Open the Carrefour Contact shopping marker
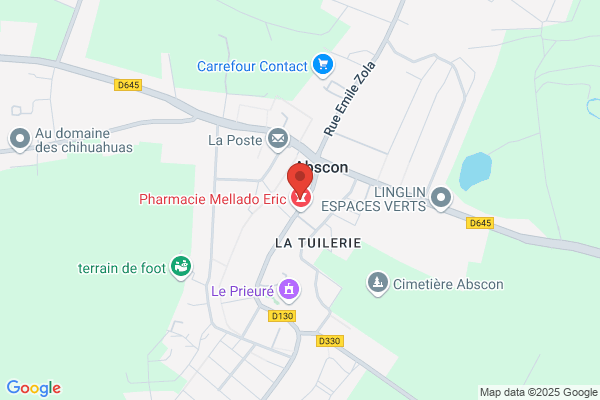600x400 pixels. coord(323,65)
